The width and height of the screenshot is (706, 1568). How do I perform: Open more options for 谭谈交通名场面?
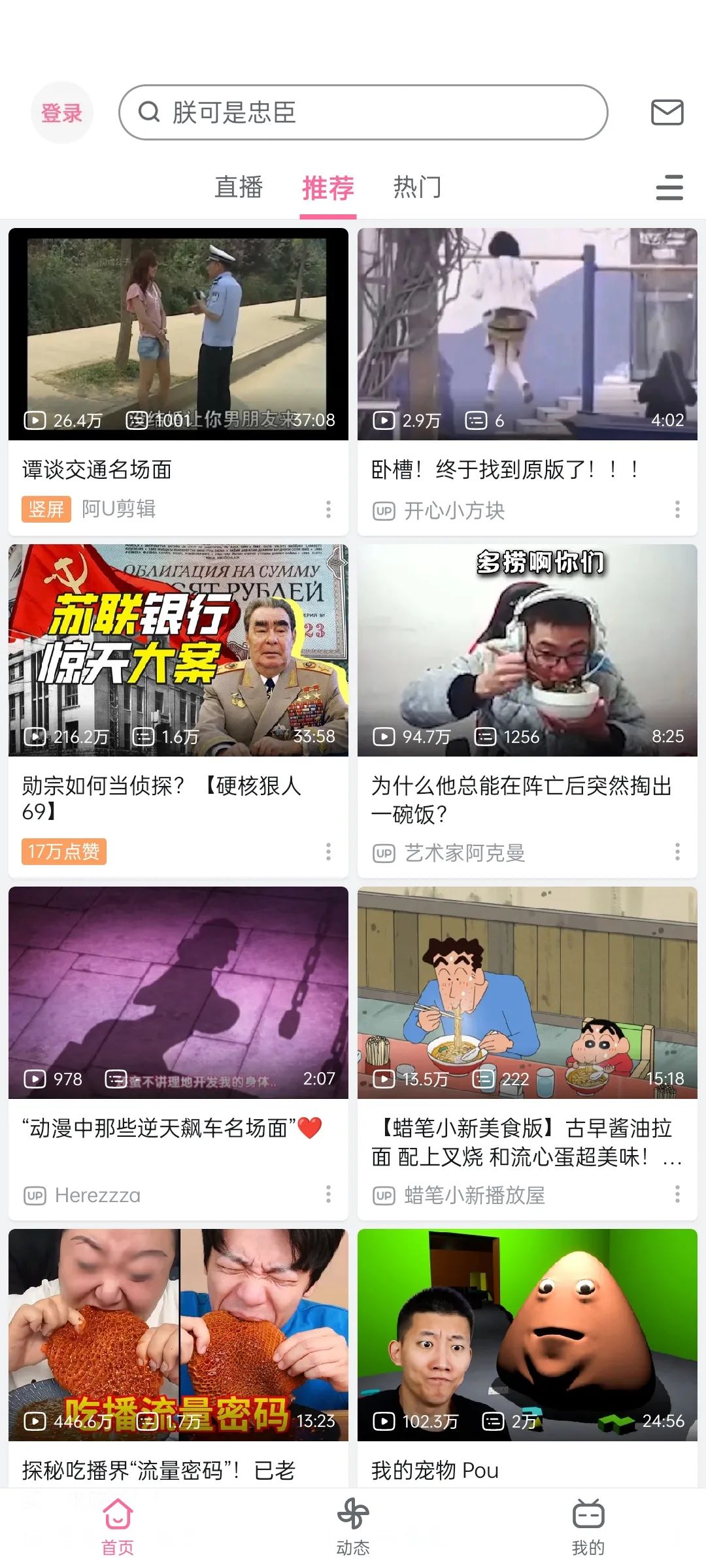point(328,510)
